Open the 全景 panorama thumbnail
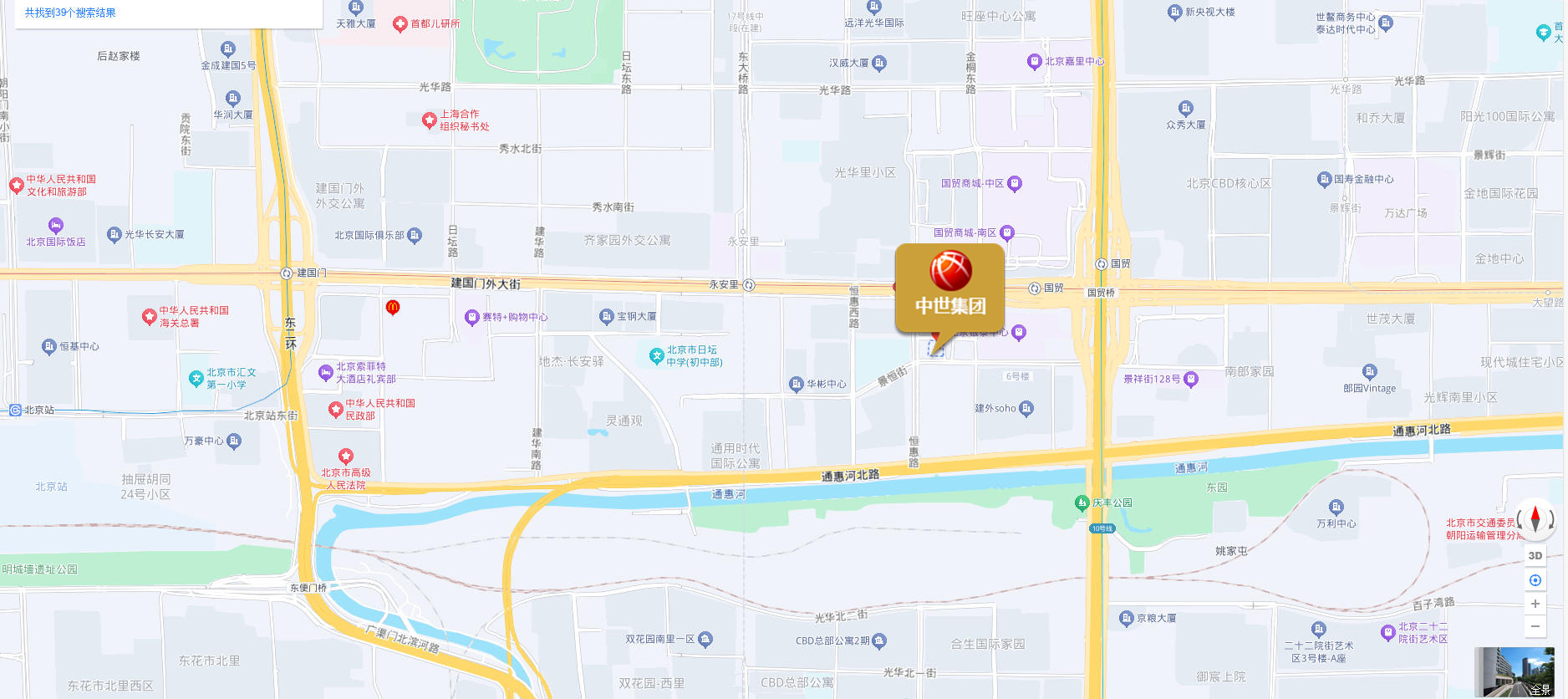Viewport: 1568px width, 699px height. tap(1514, 672)
